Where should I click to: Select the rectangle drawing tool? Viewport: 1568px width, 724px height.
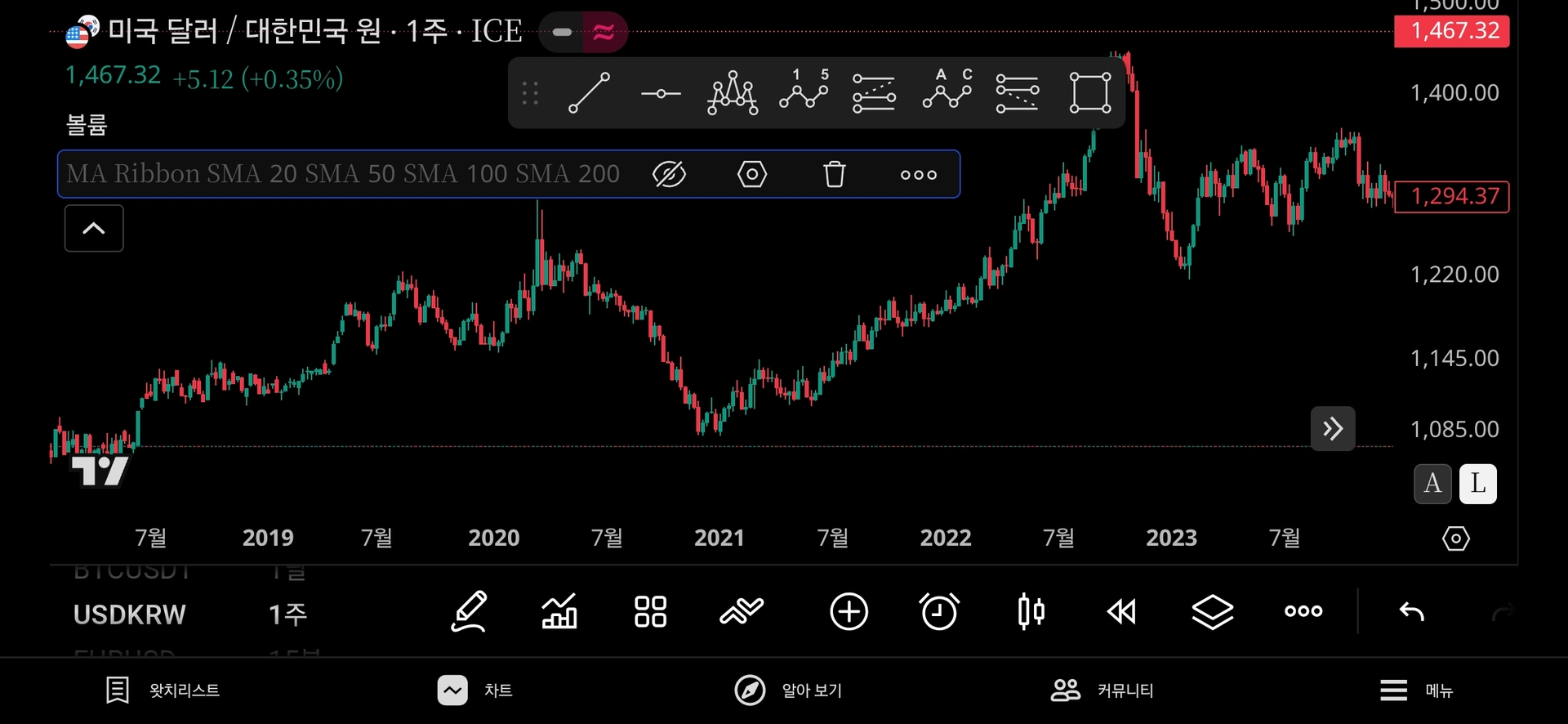tap(1089, 93)
